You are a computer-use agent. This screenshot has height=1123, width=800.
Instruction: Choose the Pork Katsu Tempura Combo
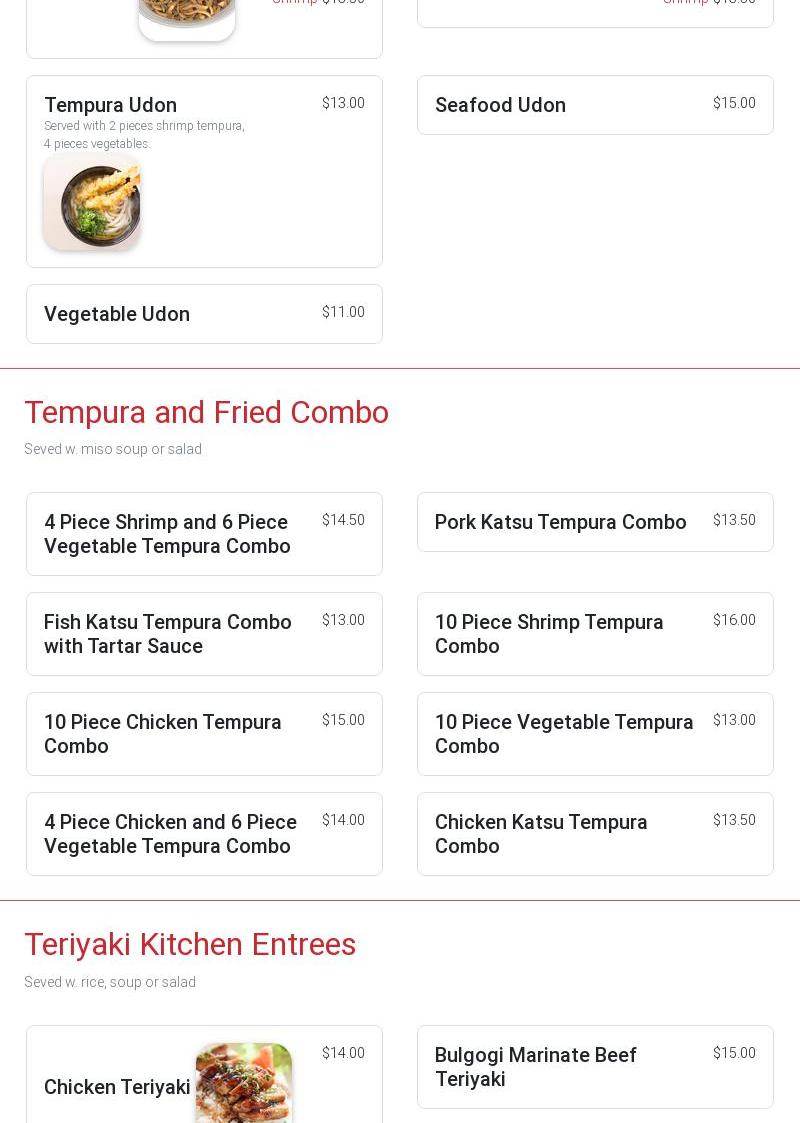(595, 522)
